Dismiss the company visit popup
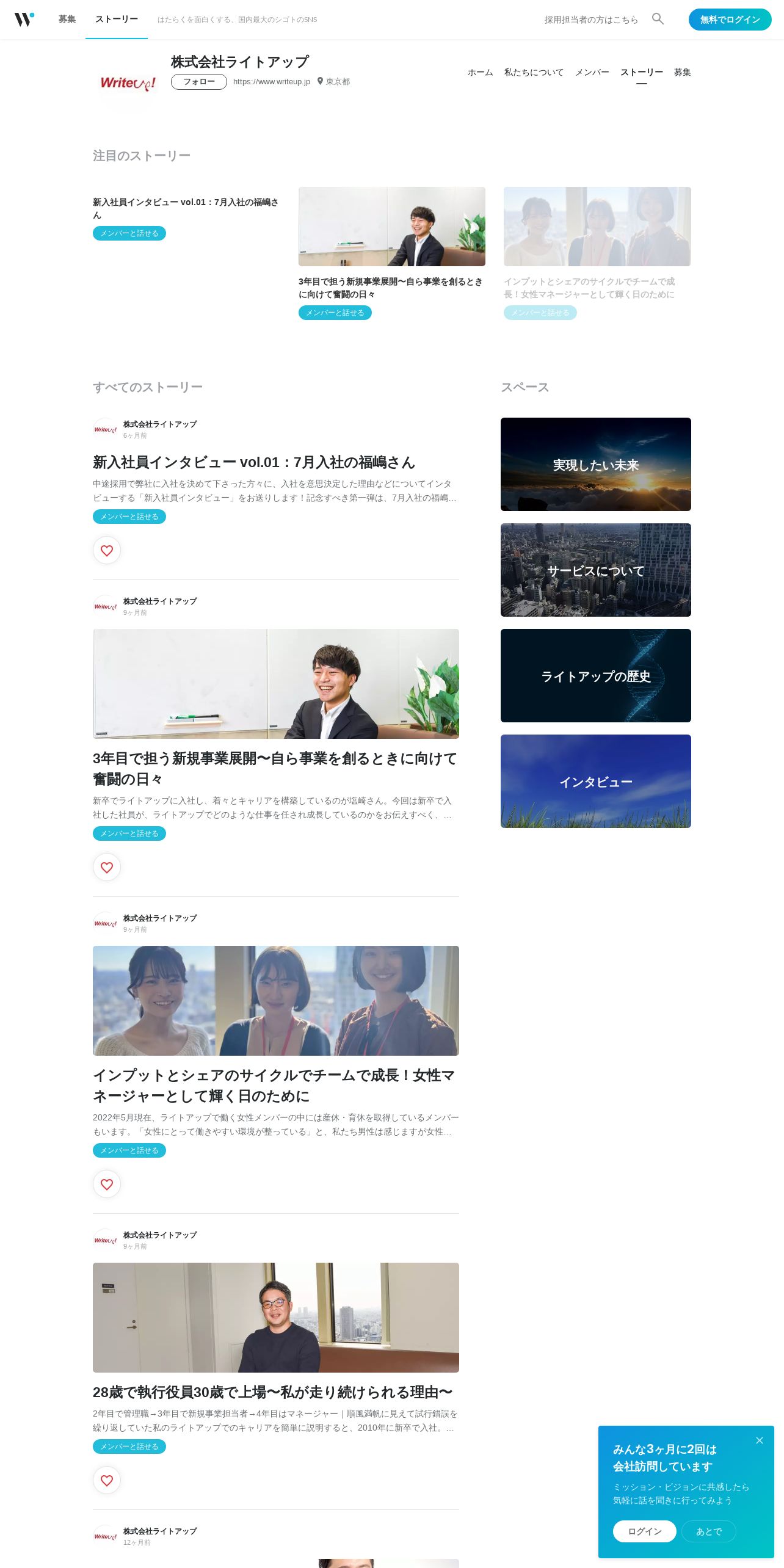The height and width of the screenshot is (1568, 784). click(759, 1440)
